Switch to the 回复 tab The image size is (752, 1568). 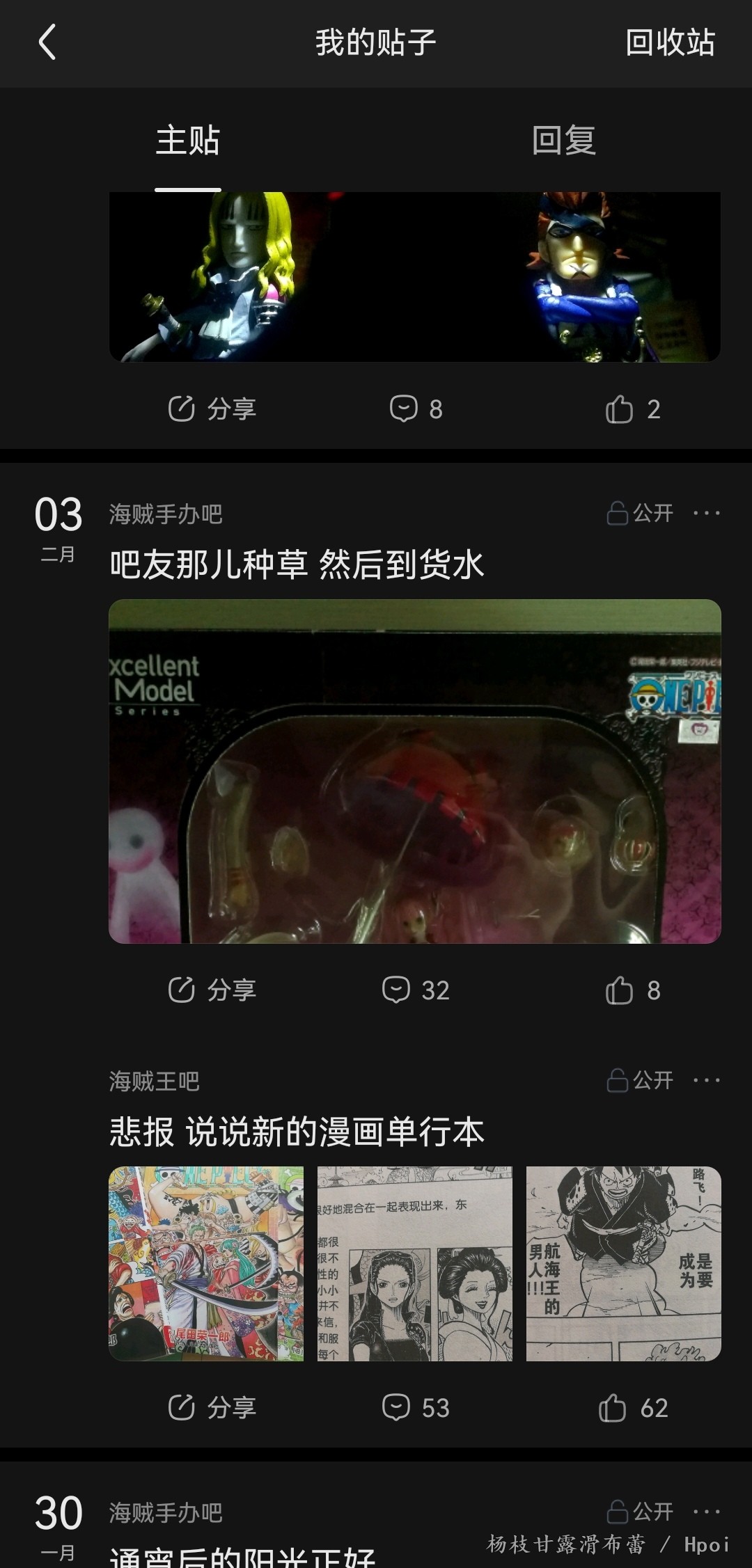tap(563, 141)
